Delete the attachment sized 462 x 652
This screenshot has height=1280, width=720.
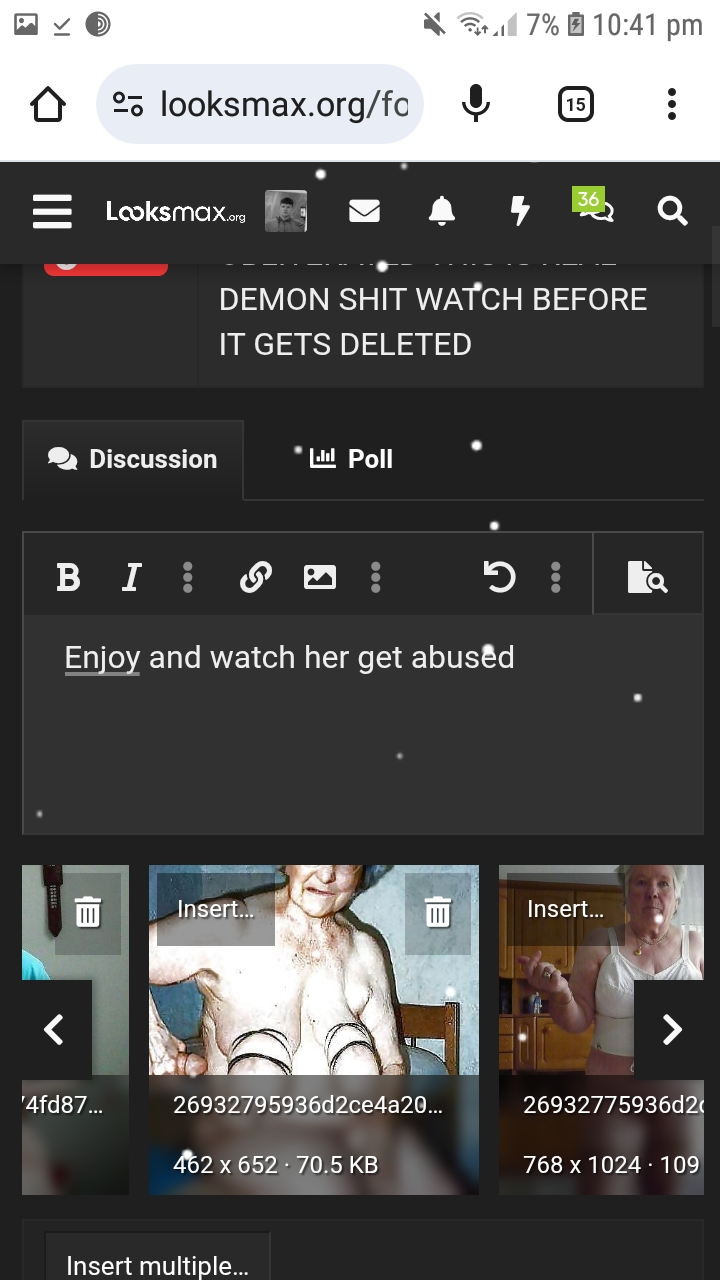(x=437, y=912)
